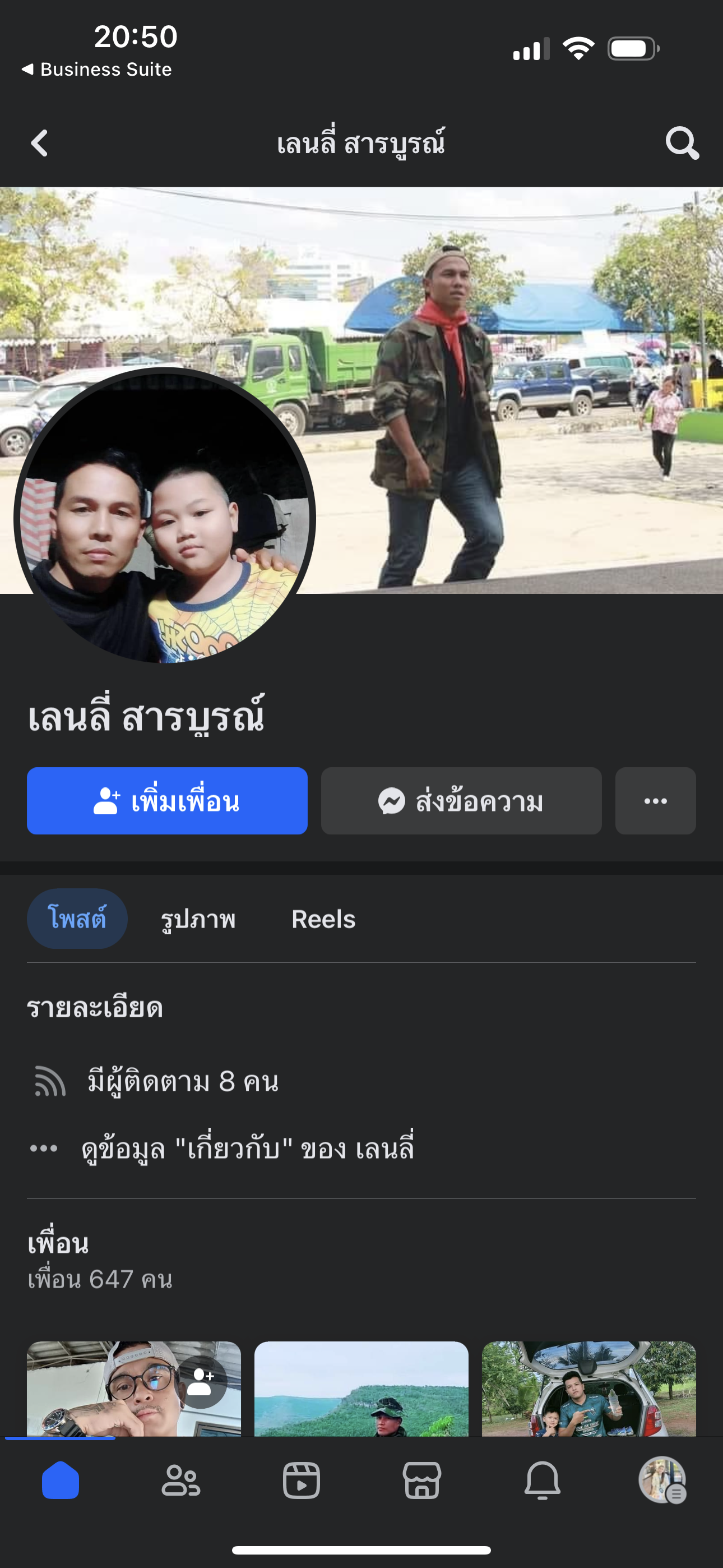Viewport: 723px width, 1568px height.
Task: Send a message via ส่งข้อความ
Action: [x=461, y=801]
